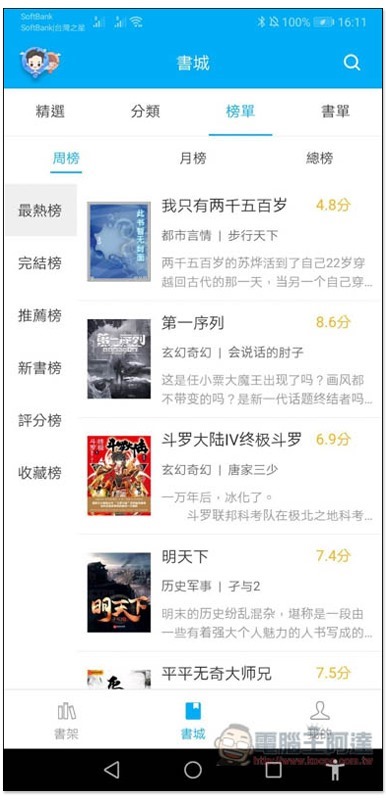Switch to the 精選 tab
Screen dimensions: 386x800
click(50, 111)
